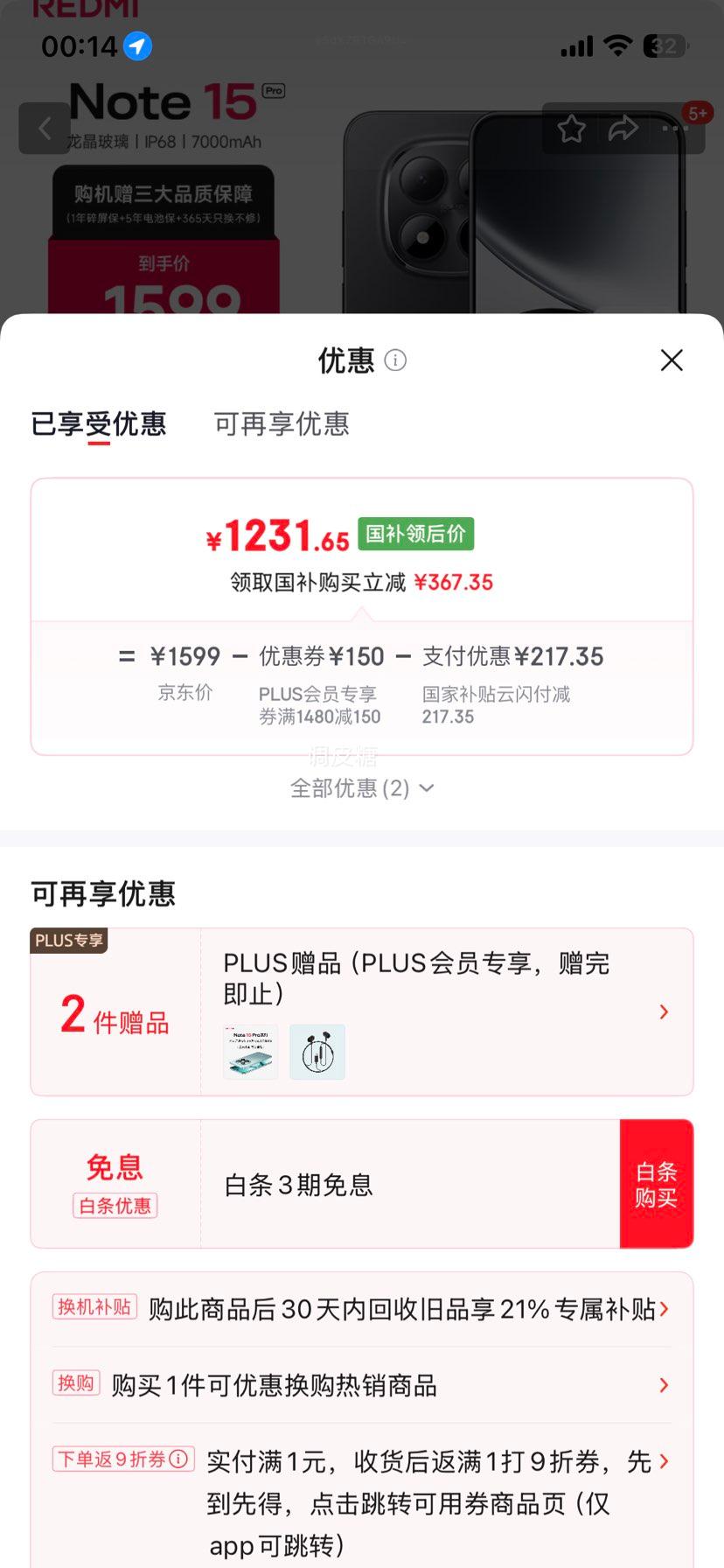Open the PLUS赠品 gifts card
The height and width of the screenshot is (1568, 724).
446,1011
